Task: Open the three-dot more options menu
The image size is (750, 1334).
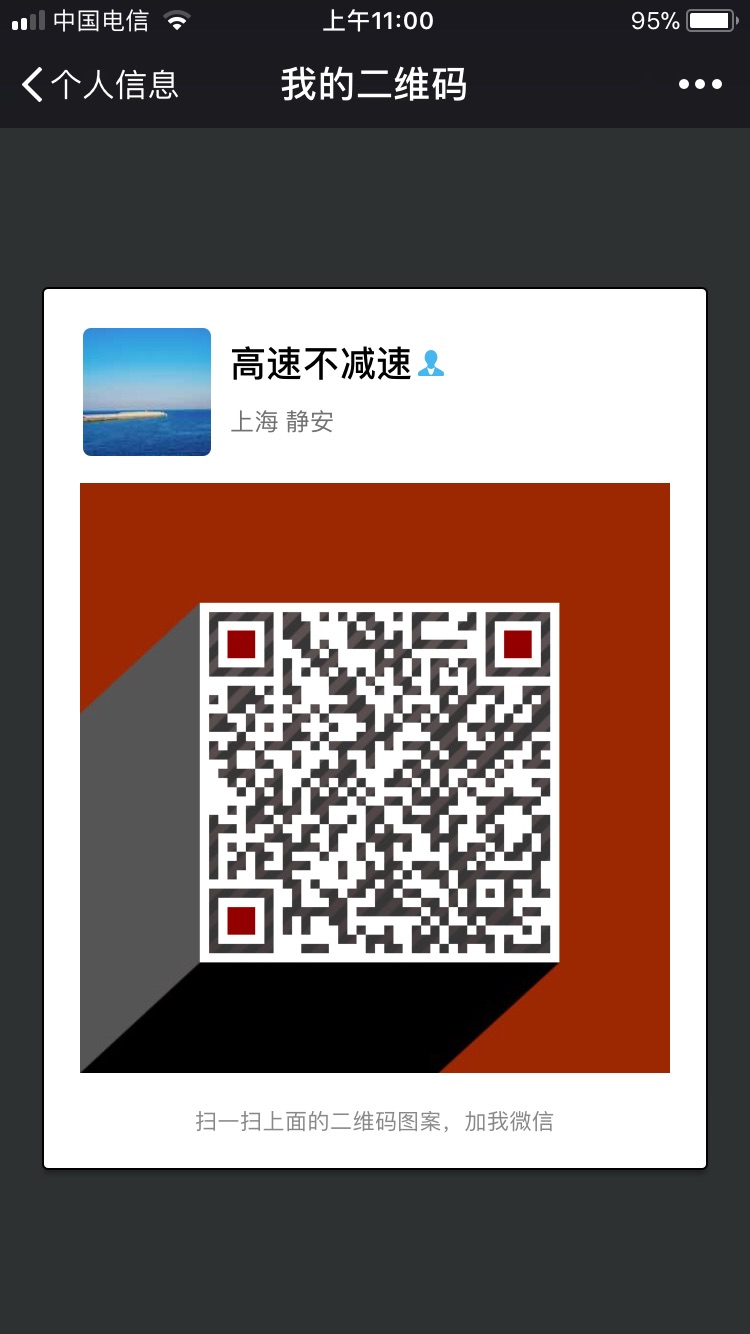Action: (x=700, y=85)
